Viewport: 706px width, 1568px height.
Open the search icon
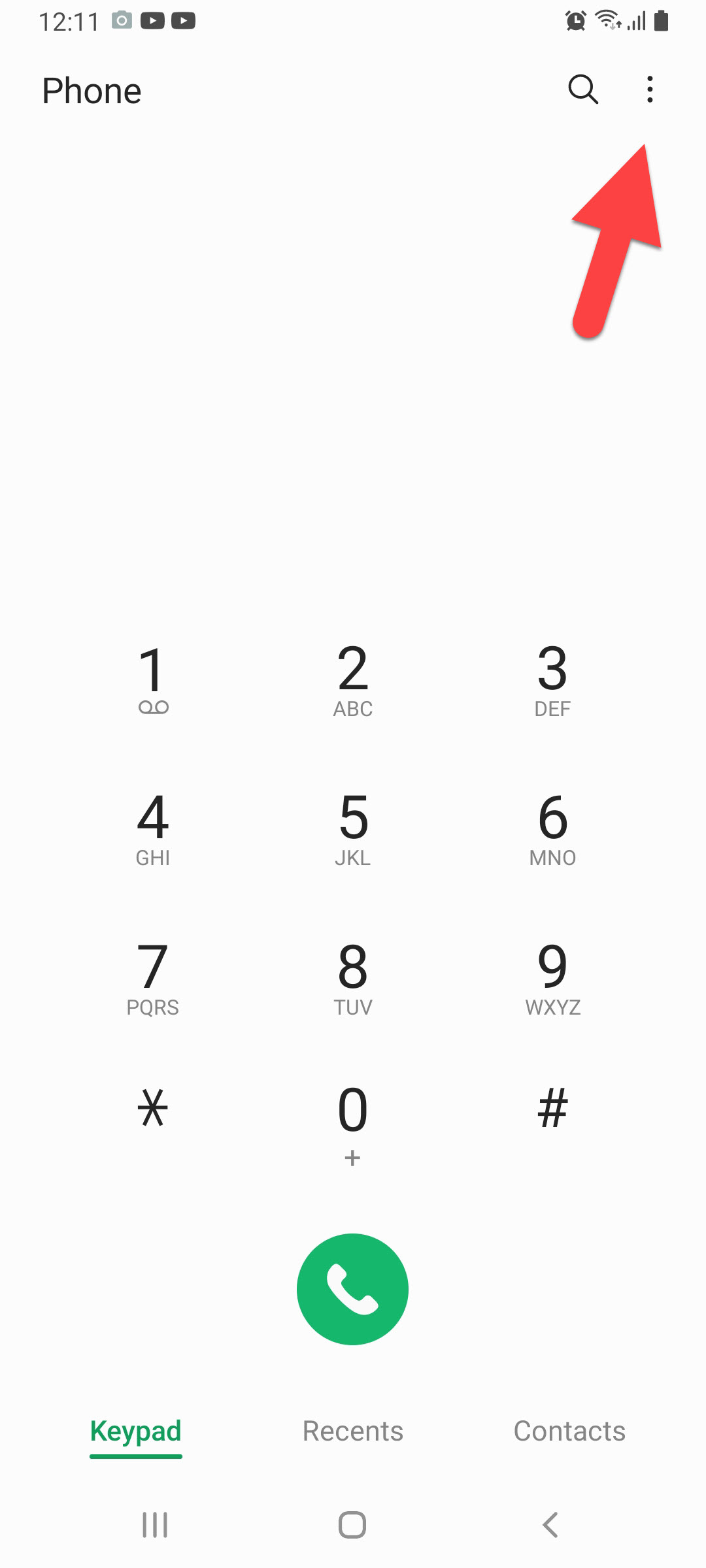click(583, 90)
